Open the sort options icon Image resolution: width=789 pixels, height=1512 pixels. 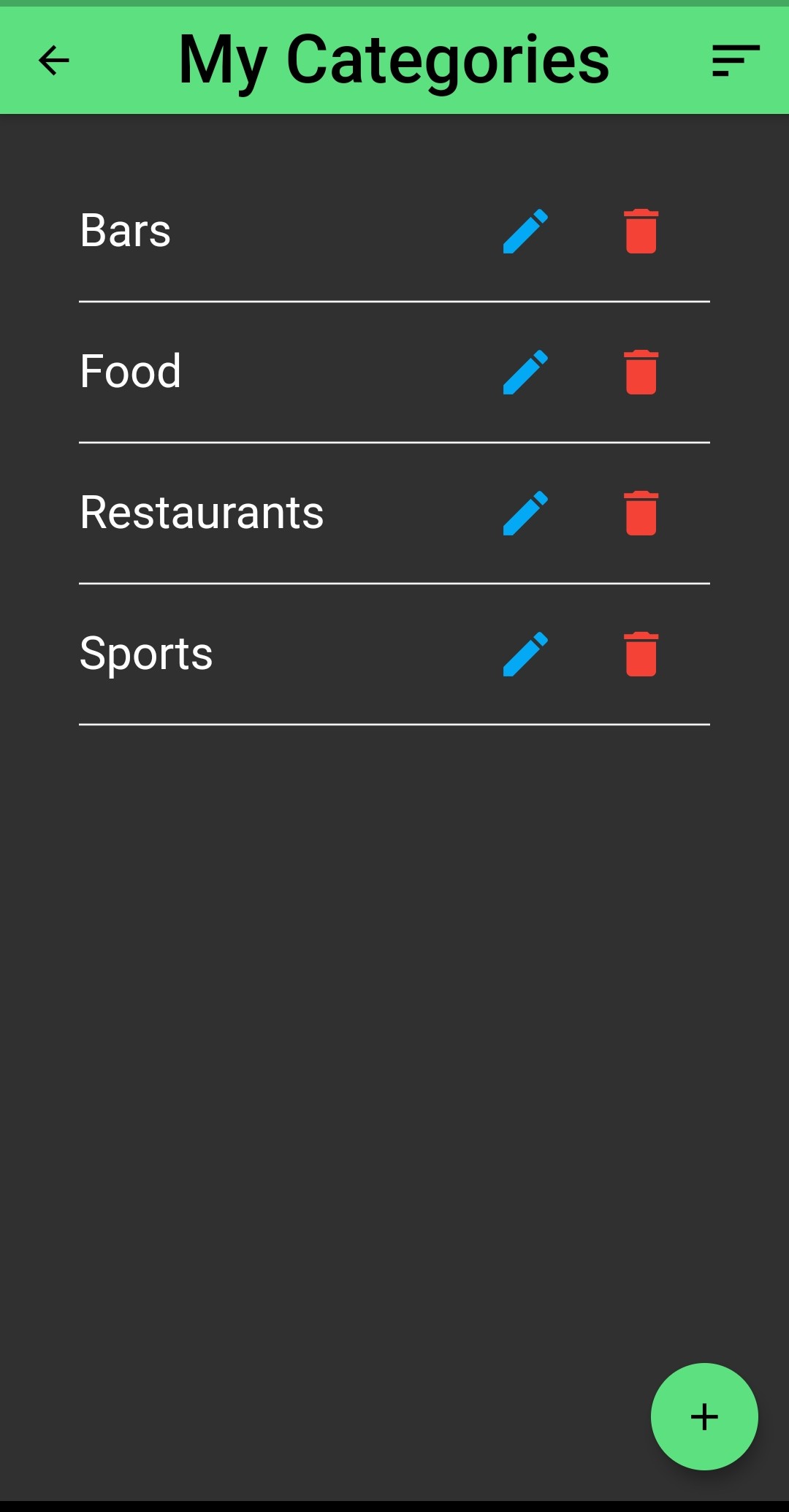click(x=736, y=61)
